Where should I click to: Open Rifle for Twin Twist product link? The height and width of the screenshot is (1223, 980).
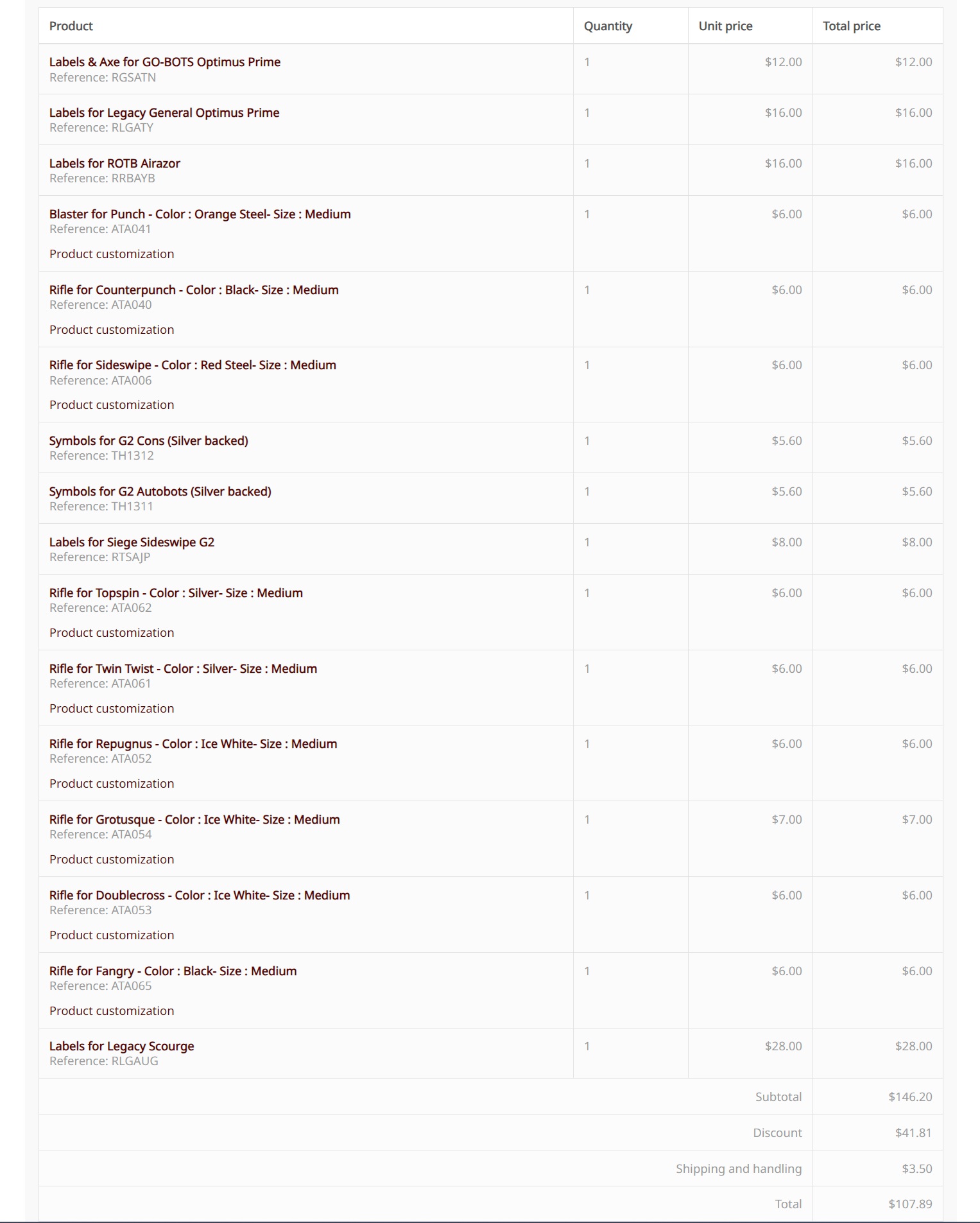coord(183,669)
